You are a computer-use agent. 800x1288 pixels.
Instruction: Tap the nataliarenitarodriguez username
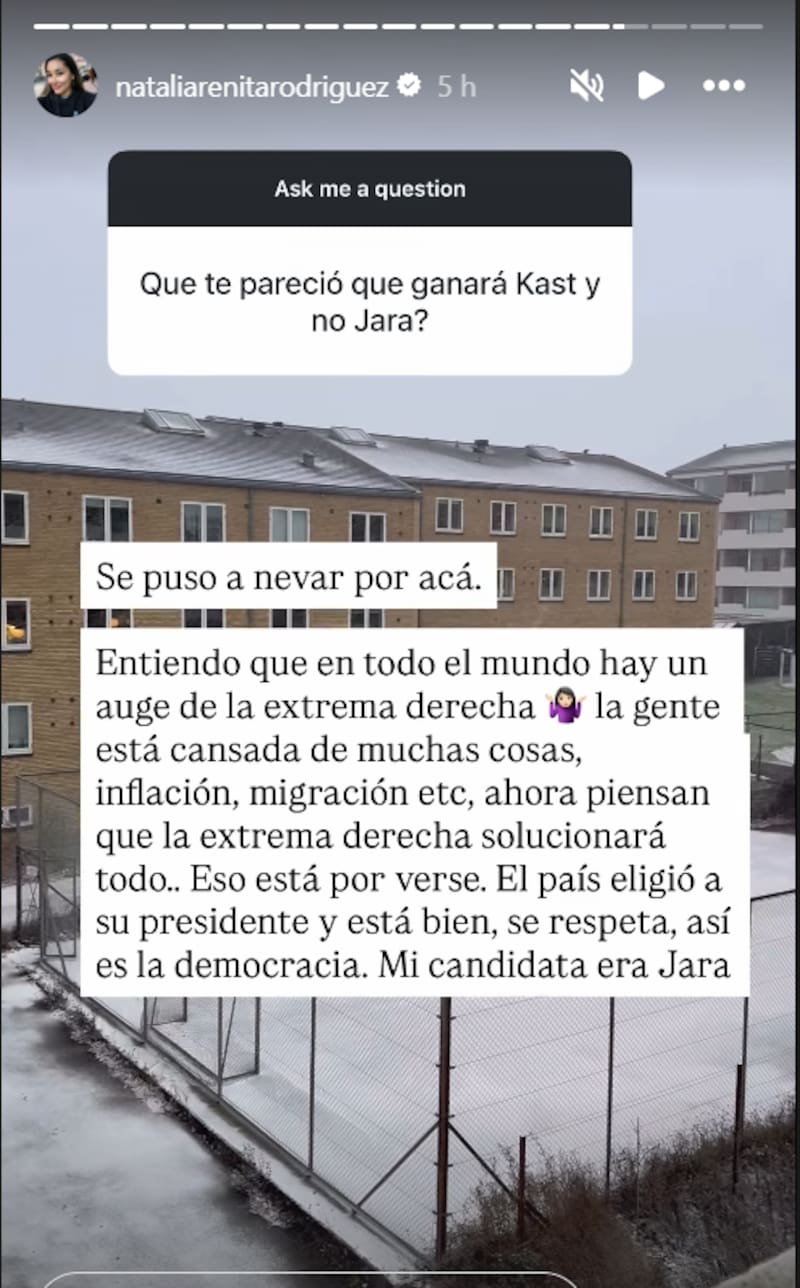(x=251, y=87)
